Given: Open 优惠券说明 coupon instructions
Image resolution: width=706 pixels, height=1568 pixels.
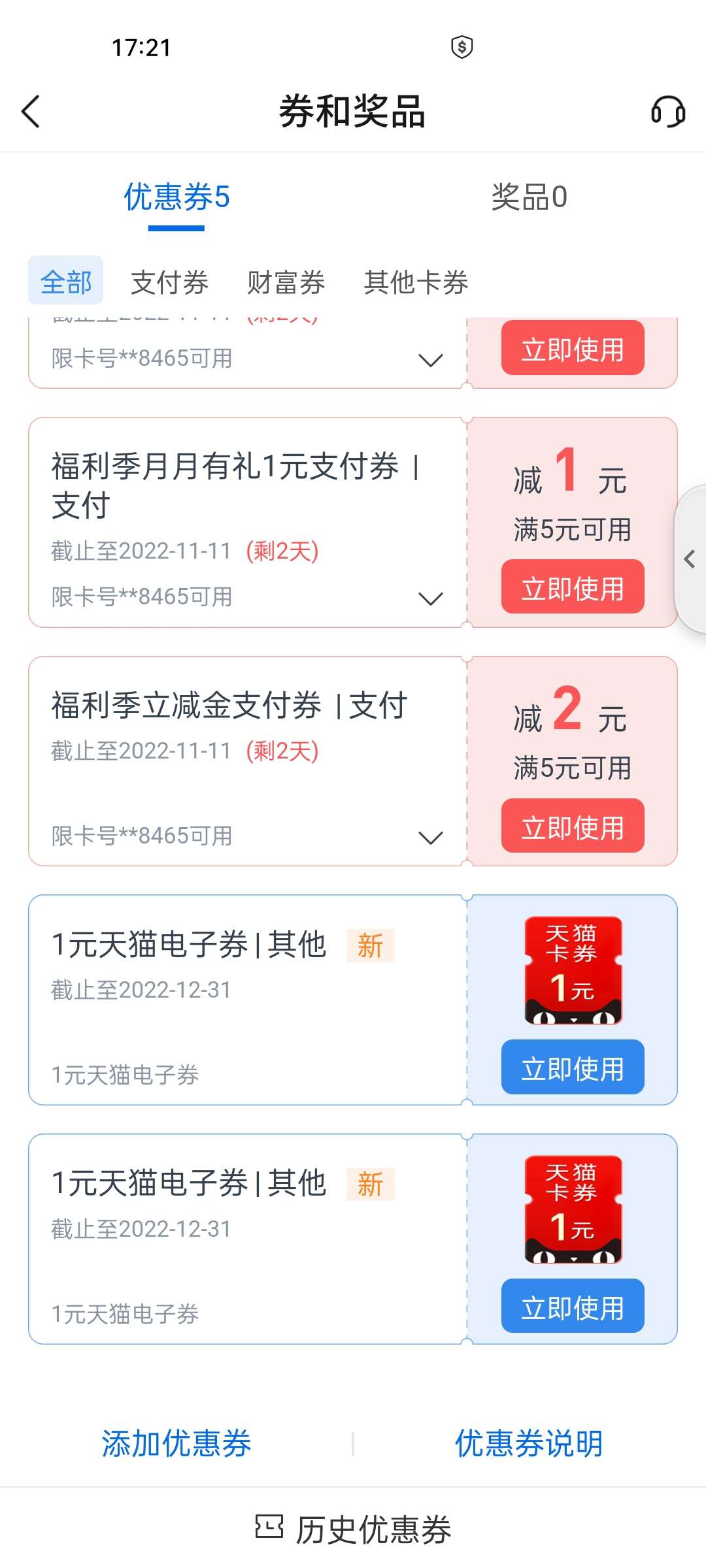Looking at the screenshot, I should coord(528,1444).
